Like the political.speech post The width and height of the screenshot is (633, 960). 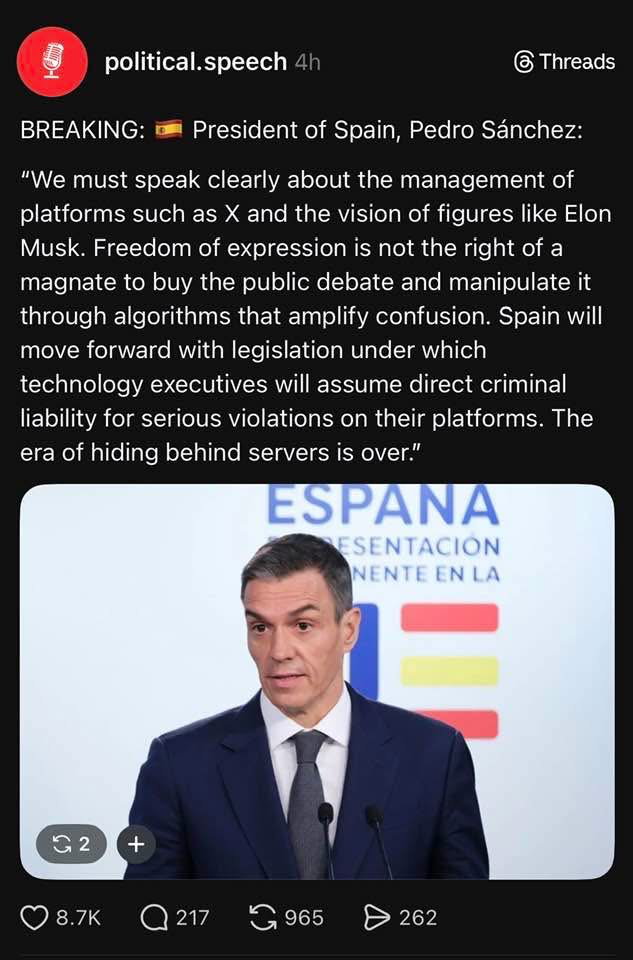coord(36,917)
